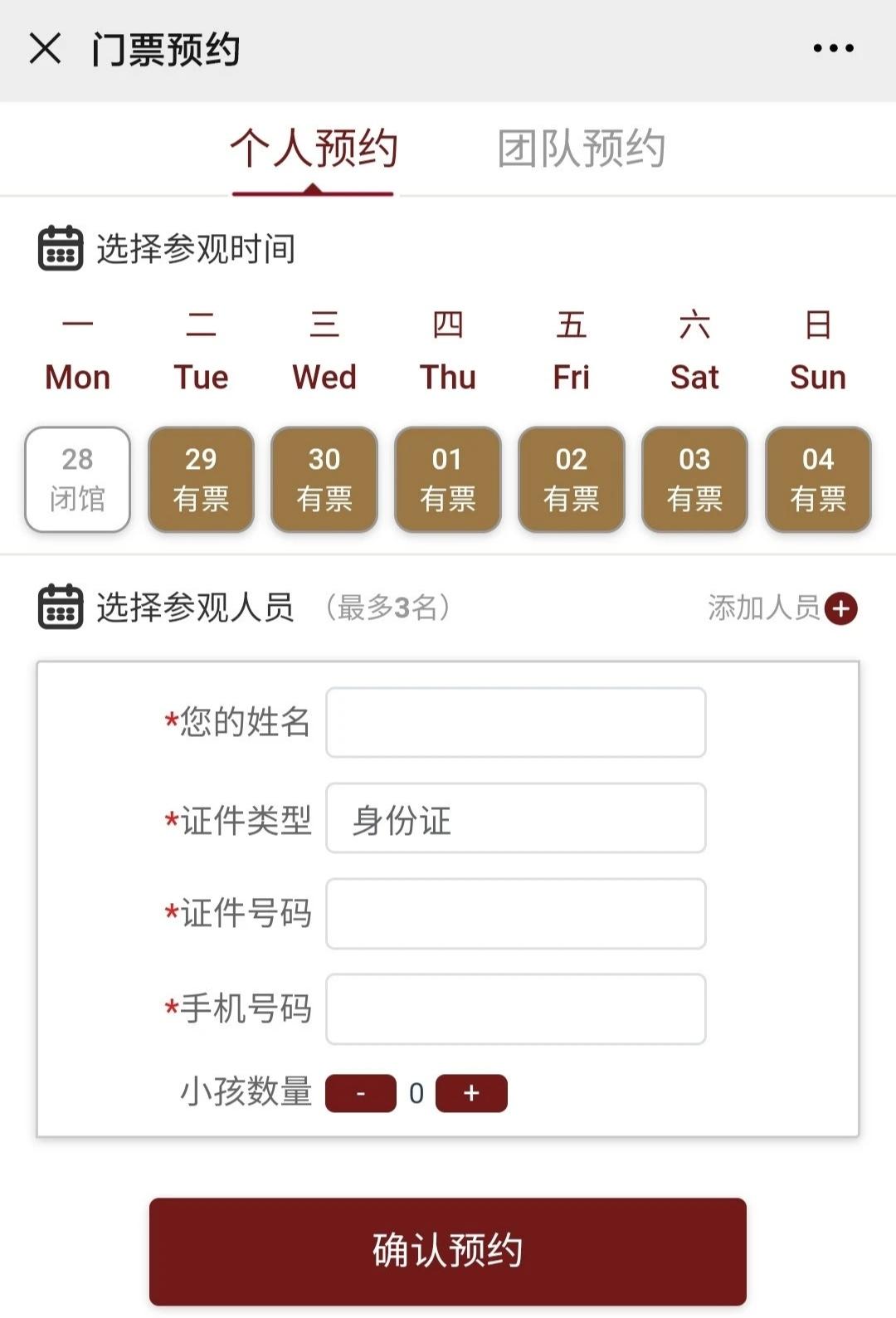Focus the 您的姓名 input field

coord(515,722)
